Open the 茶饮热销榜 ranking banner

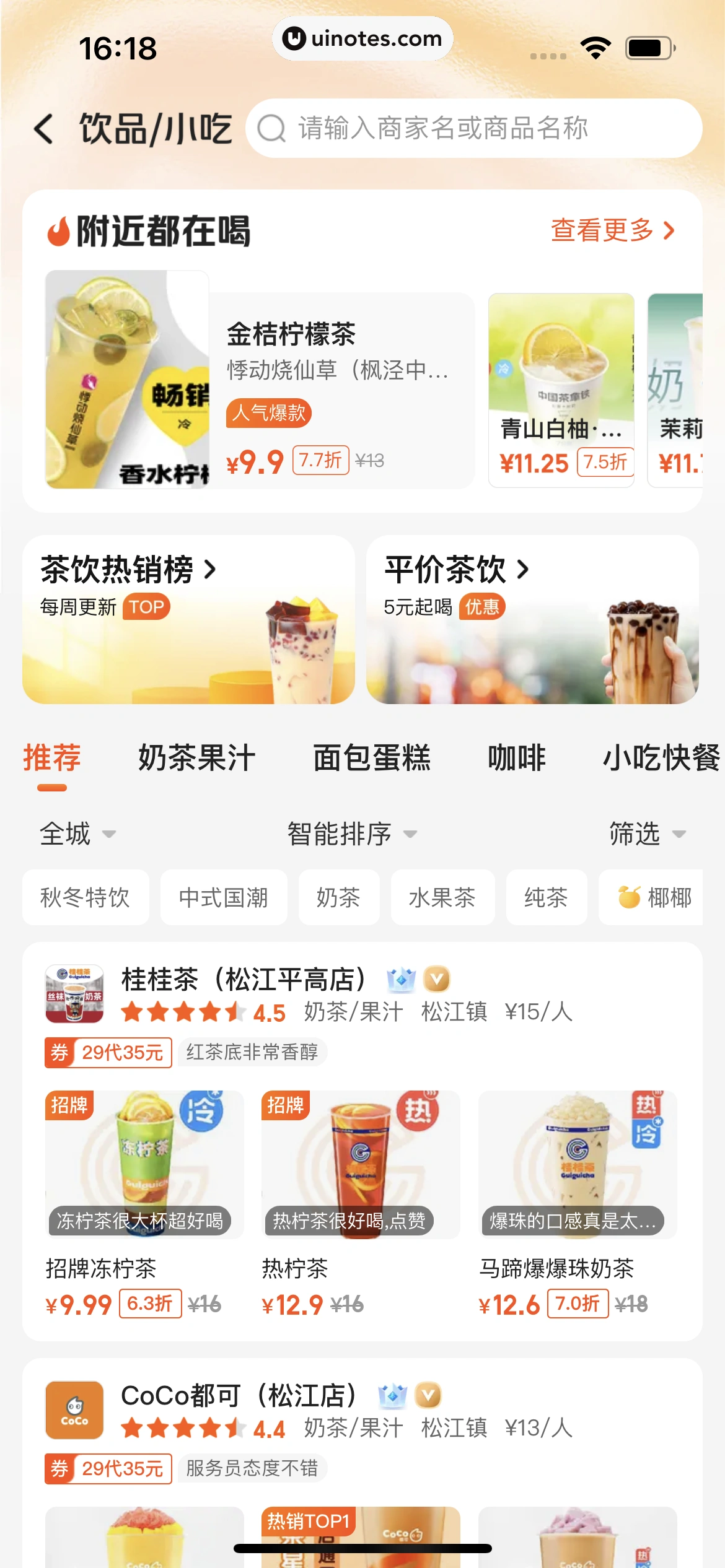(x=188, y=619)
